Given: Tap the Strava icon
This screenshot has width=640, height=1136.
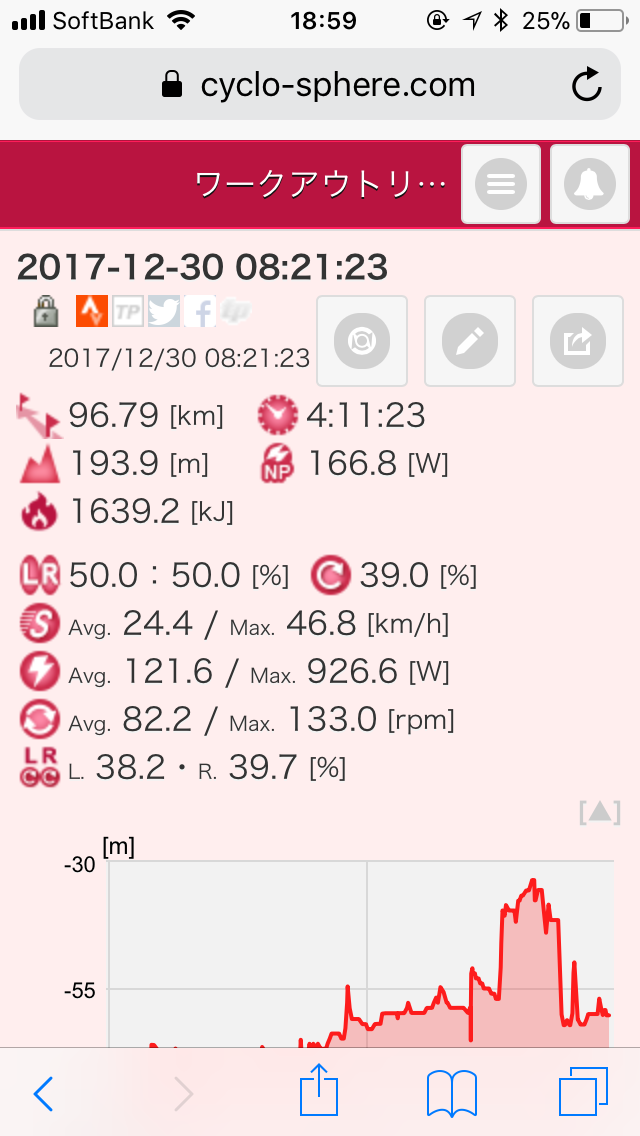Looking at the screenshot, I should 92,311.
